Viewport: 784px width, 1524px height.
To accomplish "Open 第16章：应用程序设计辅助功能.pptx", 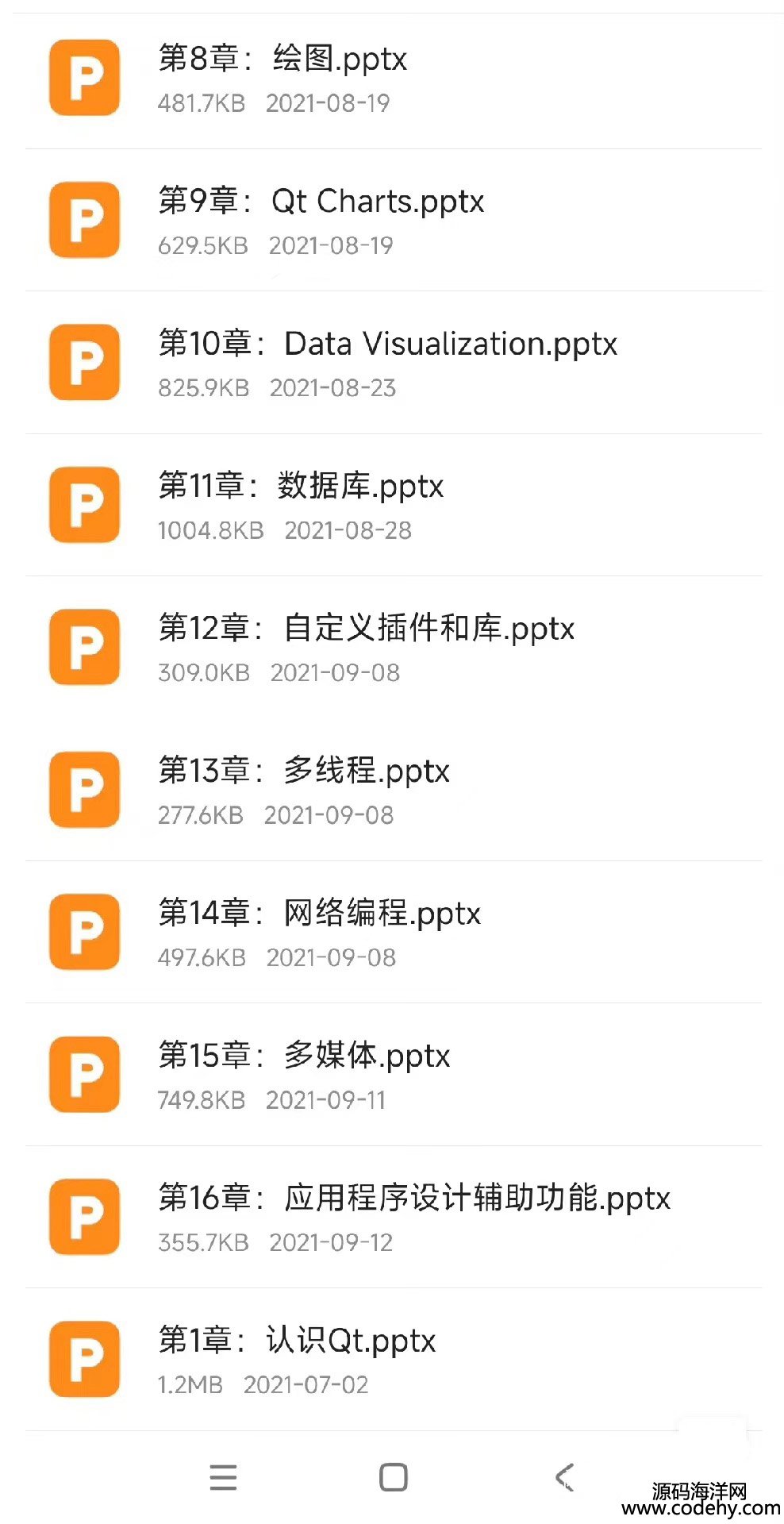I will [392, 1217].
